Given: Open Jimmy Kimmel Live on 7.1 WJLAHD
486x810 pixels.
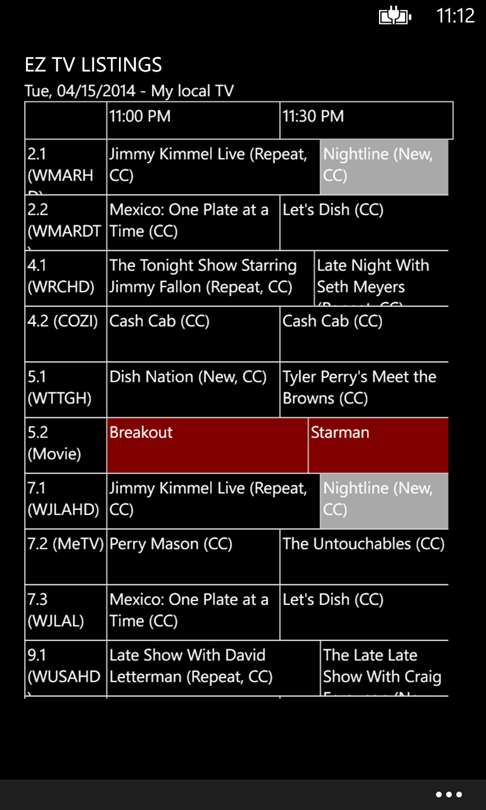Looking at the screenshot, I should 213,501.
